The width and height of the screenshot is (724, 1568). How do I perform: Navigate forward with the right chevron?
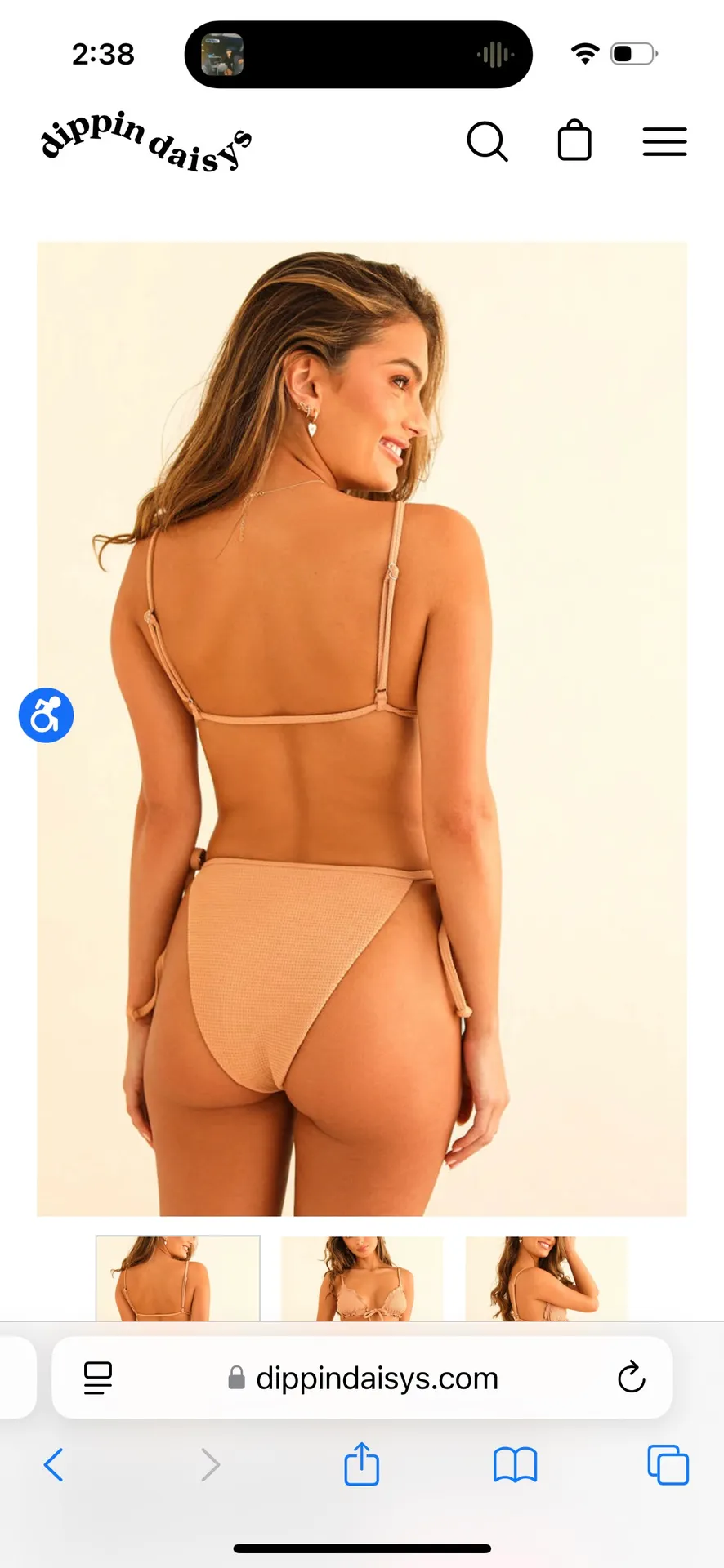tap(210, 1464)
